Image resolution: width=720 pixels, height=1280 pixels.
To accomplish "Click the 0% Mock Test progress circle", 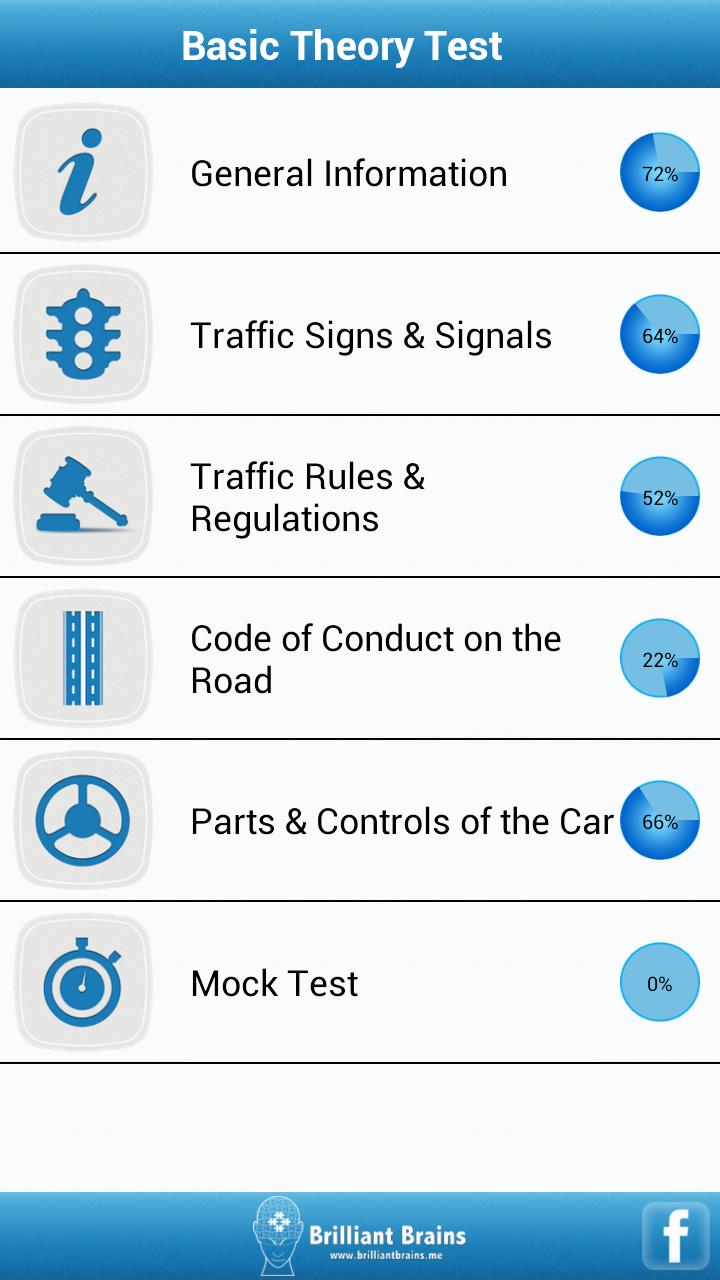I will click(x=659, y=982).
